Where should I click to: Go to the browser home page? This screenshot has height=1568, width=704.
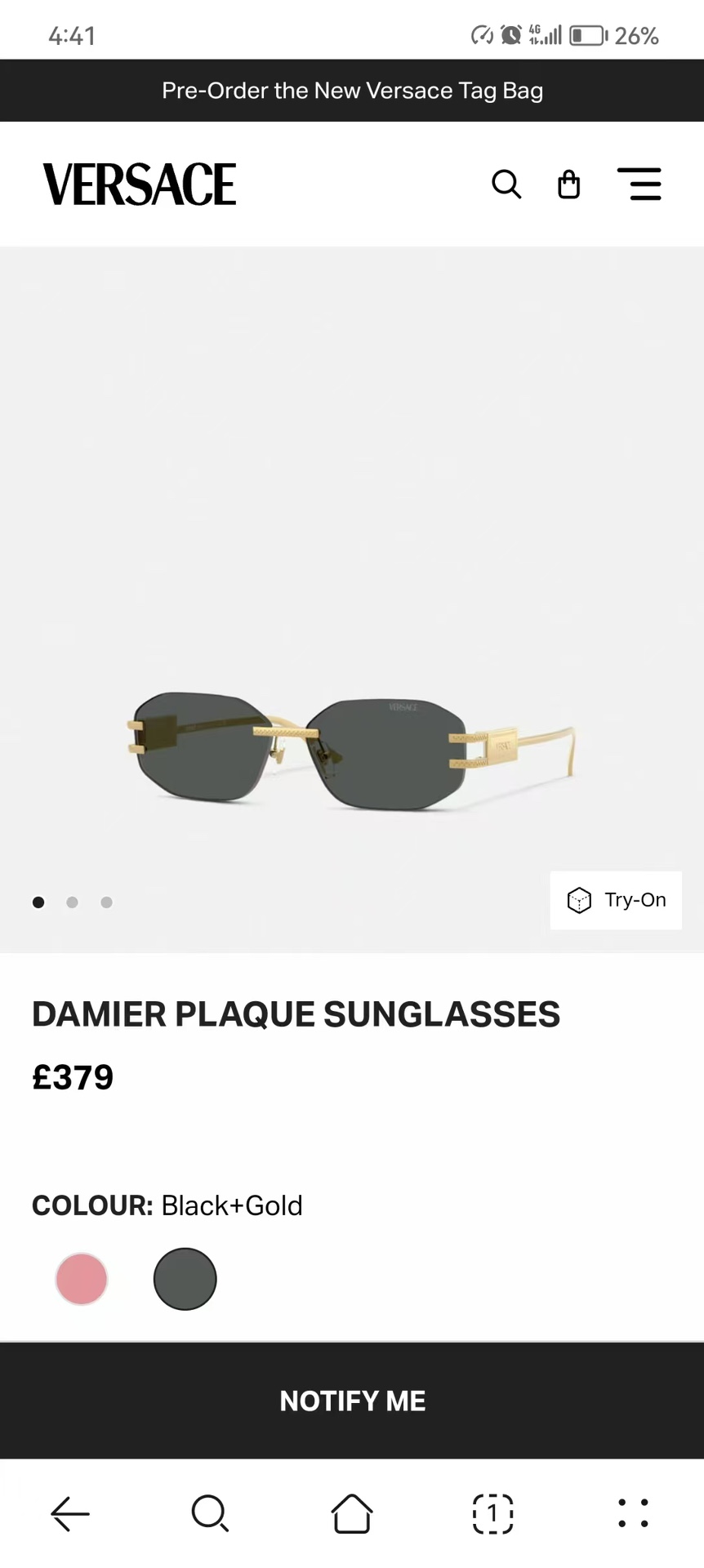[352, 1513]
